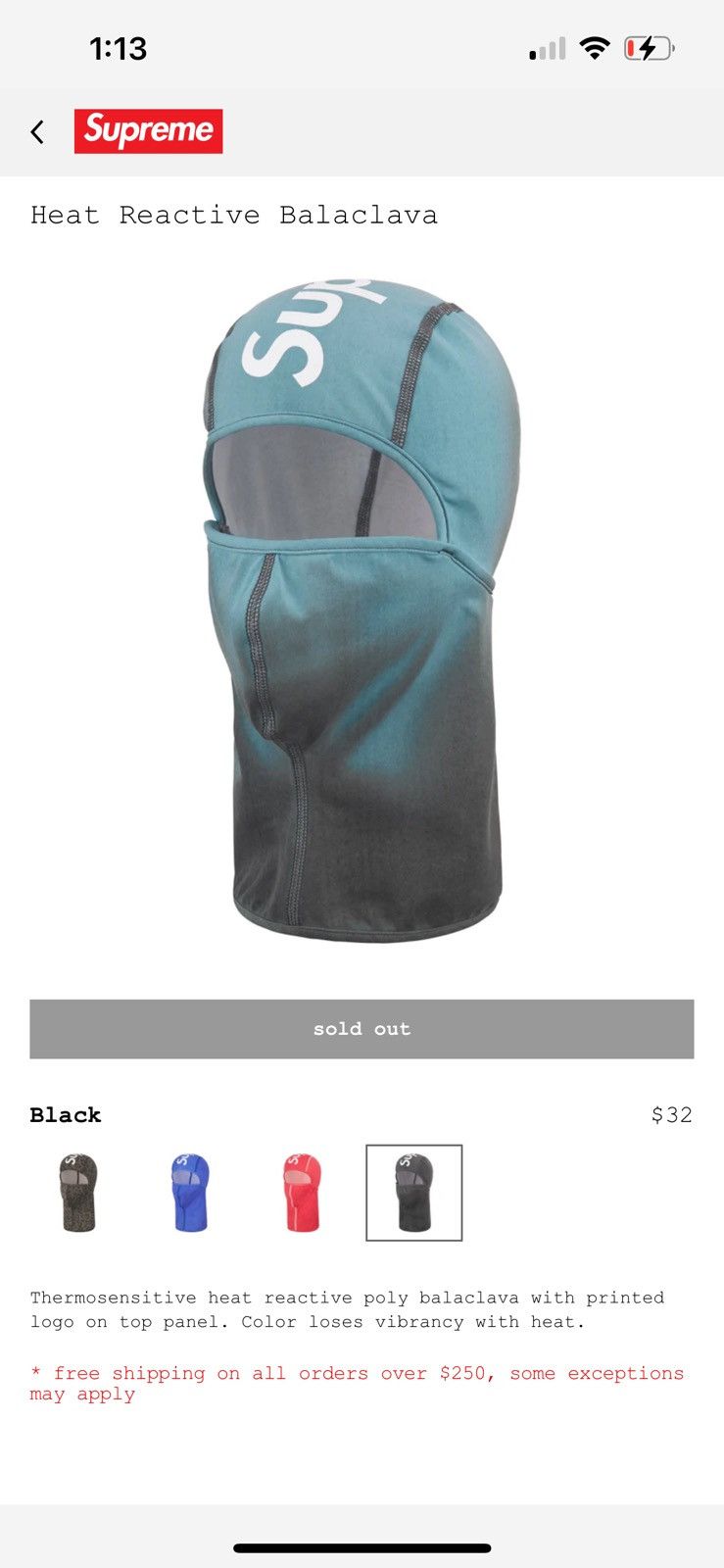Tap the sold out button

(x=362, y=1029)
